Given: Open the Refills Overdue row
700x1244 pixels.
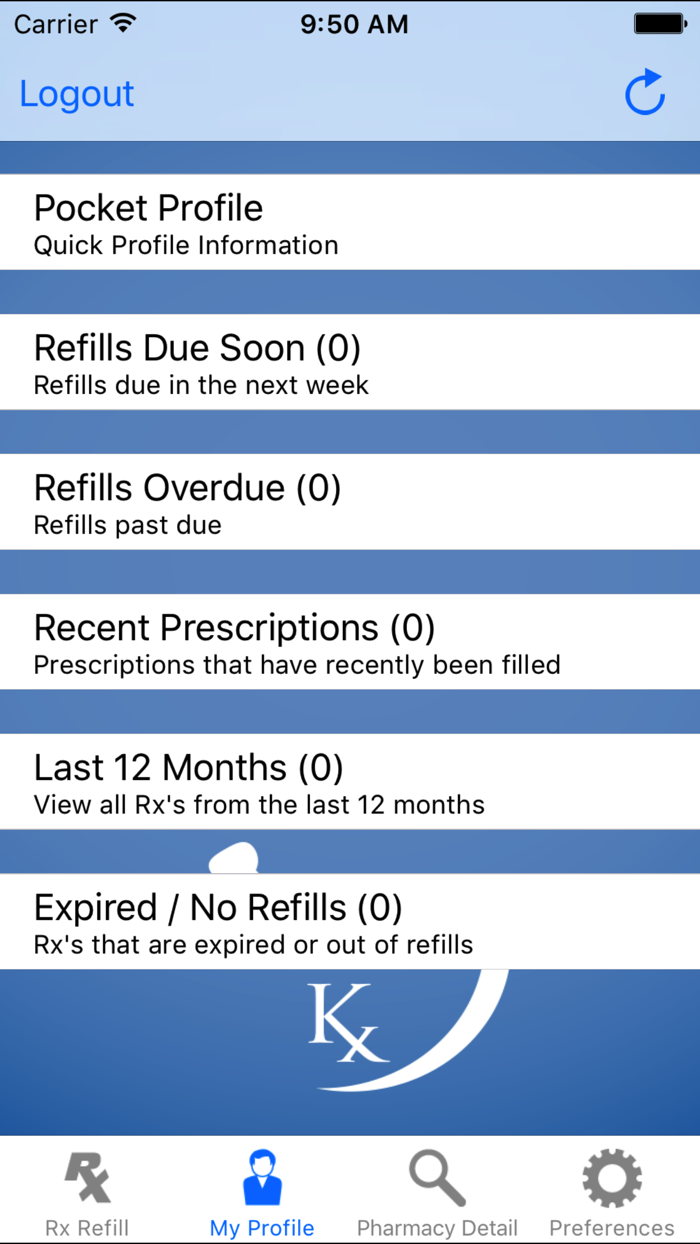Looking at the screenshot, I should pyautogui.click(x=350, y=503).
